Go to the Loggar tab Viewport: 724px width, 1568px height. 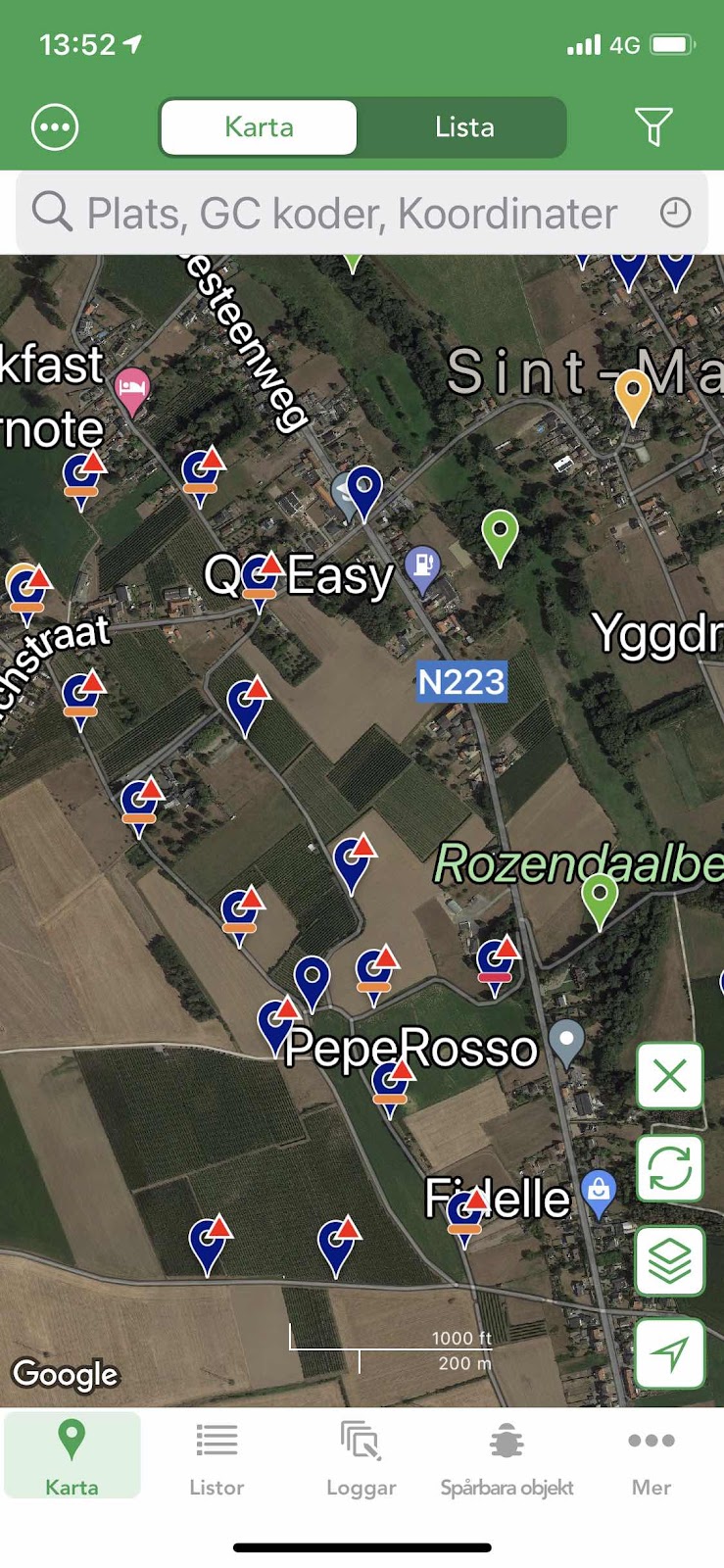[x=361, y=1458]
